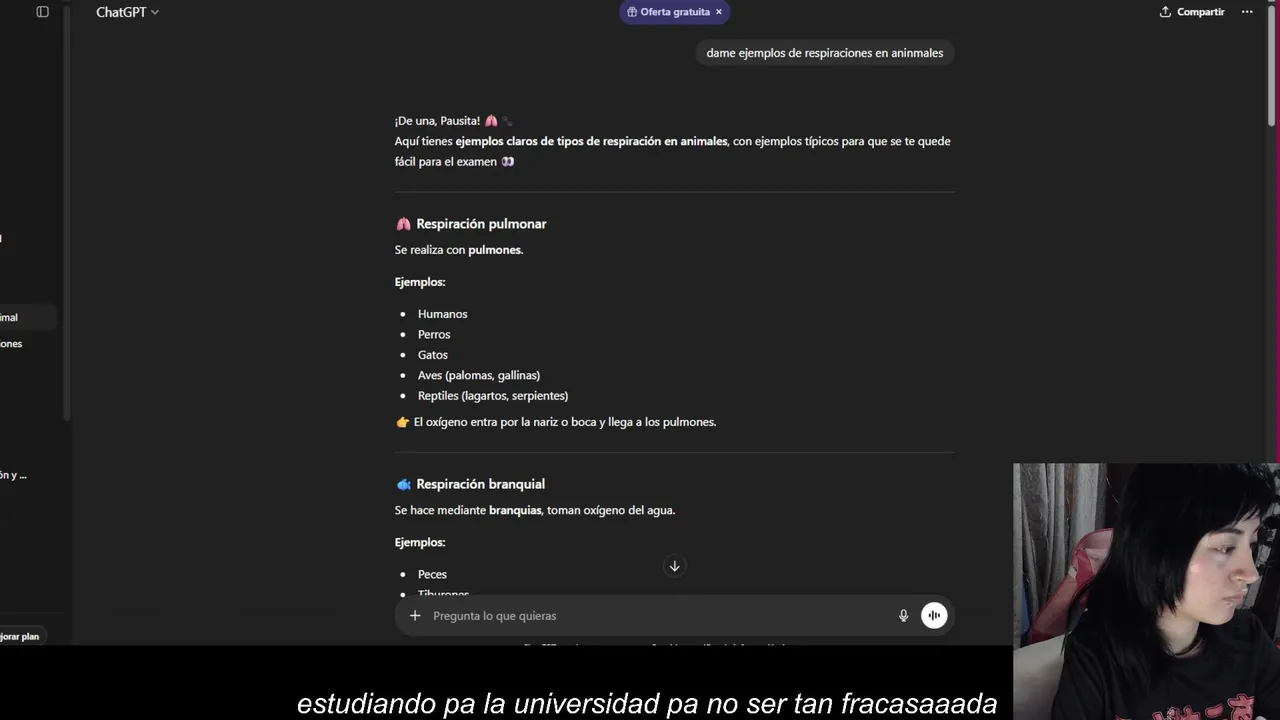Open the Oferta gratuita offer
Image resolution: width=1280 pixels, height=720 pixels.
(x=668, y=12)
